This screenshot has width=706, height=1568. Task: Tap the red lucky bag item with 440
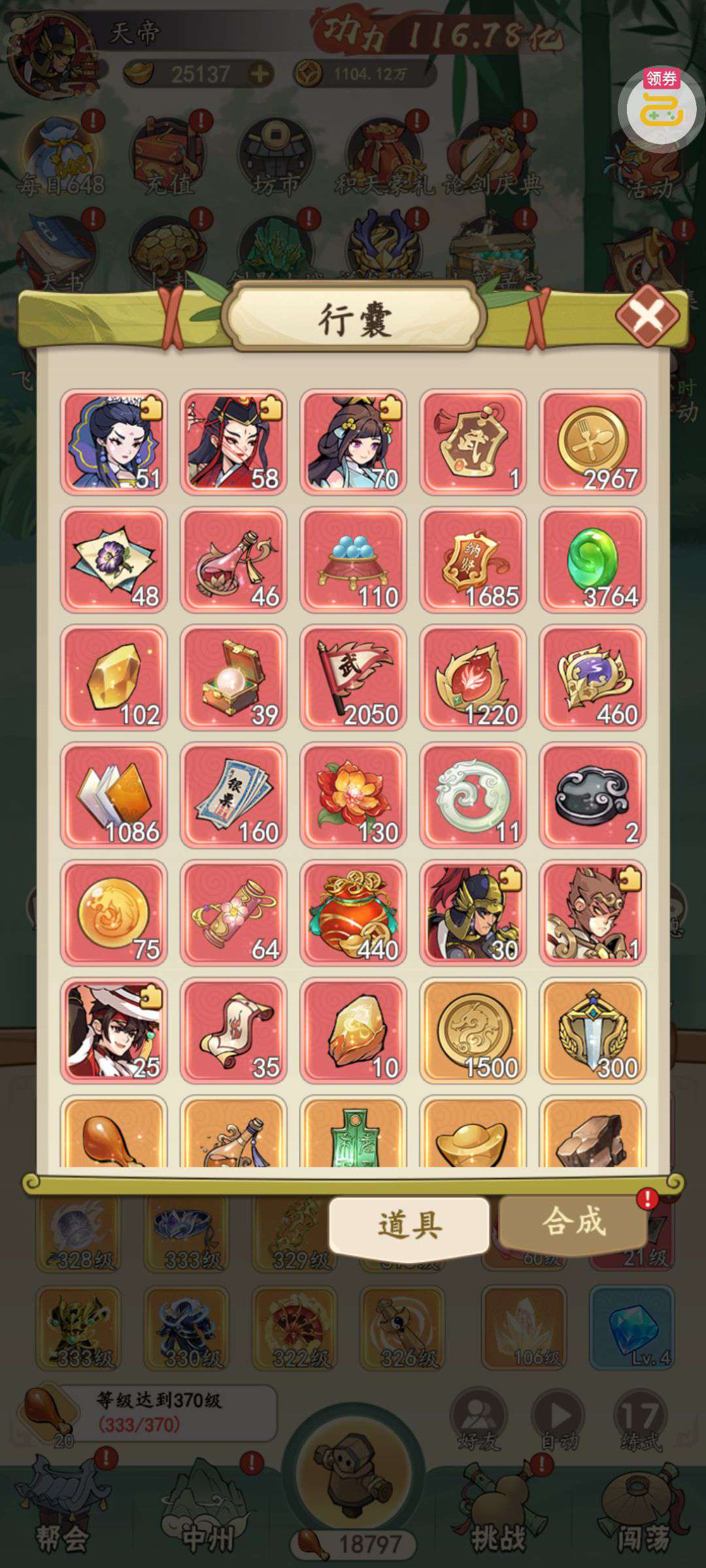click(353, 913)
